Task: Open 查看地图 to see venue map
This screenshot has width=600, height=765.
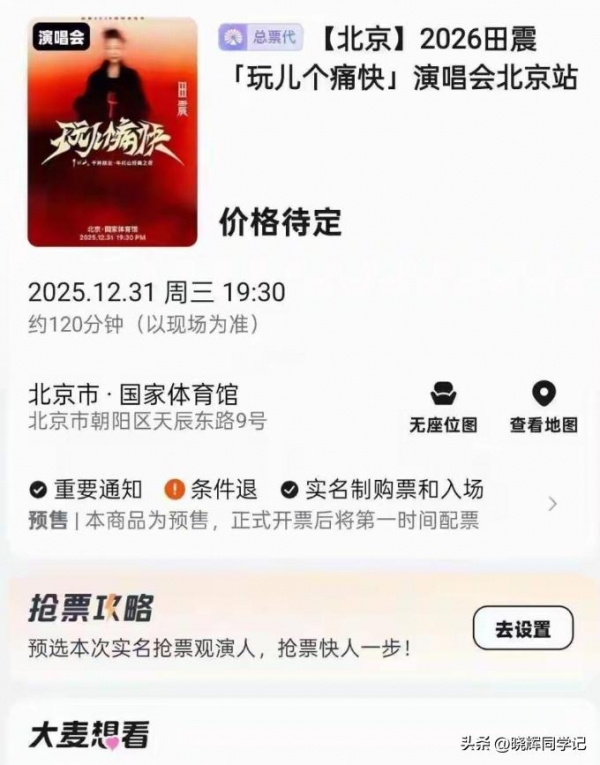Action: (543, 407)
